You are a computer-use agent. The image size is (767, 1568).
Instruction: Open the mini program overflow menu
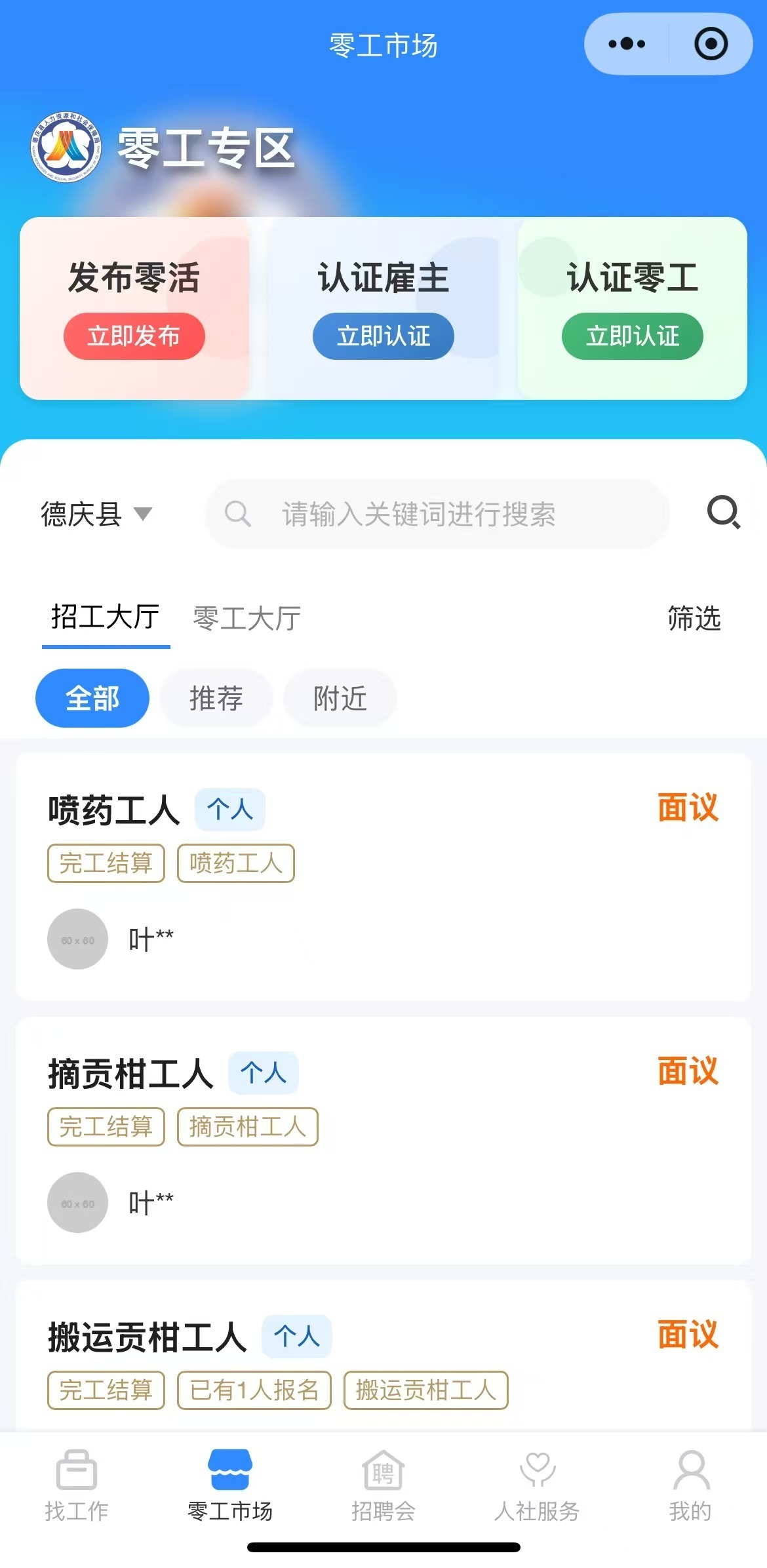[x=627, y=44]
